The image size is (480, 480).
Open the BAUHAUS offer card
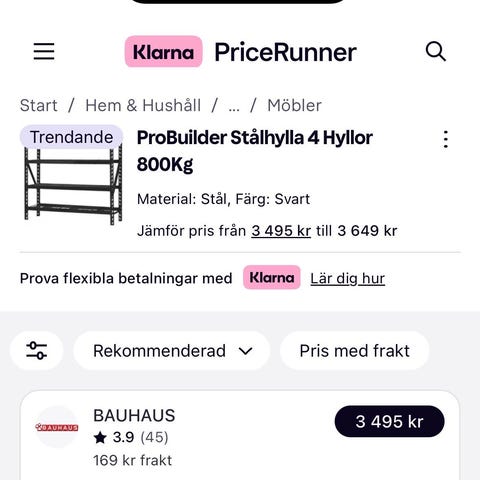tap(240, 435)
